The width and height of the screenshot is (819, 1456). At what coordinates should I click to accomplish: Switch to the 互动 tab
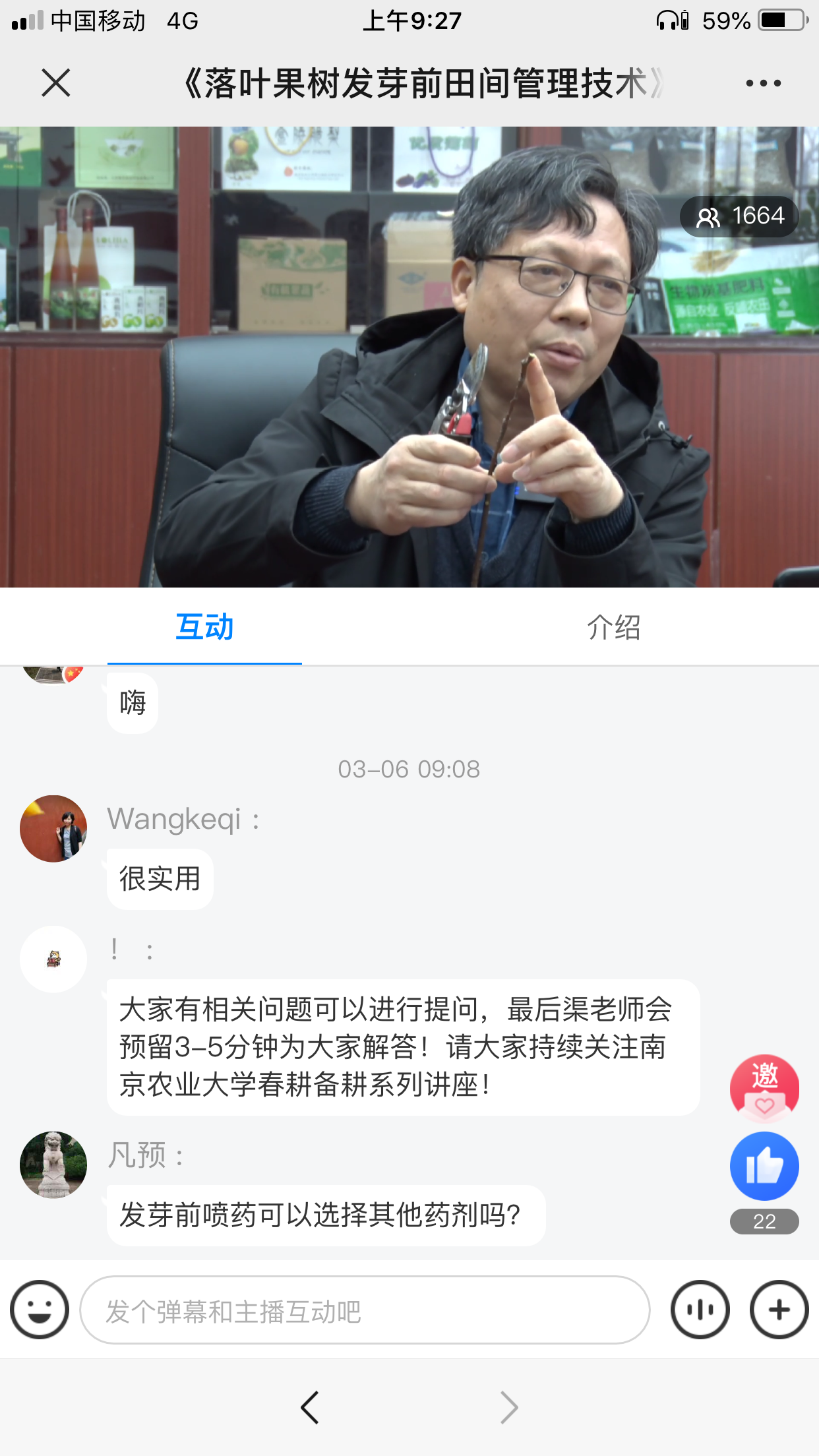[204, 627]
